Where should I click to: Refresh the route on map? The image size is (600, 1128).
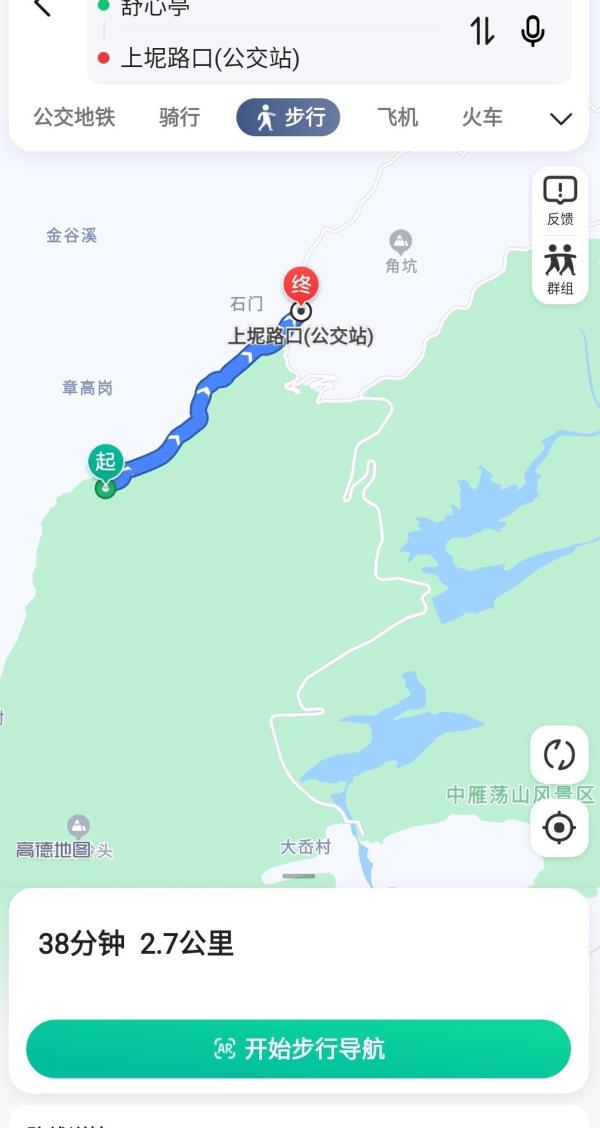click(559, 755)
